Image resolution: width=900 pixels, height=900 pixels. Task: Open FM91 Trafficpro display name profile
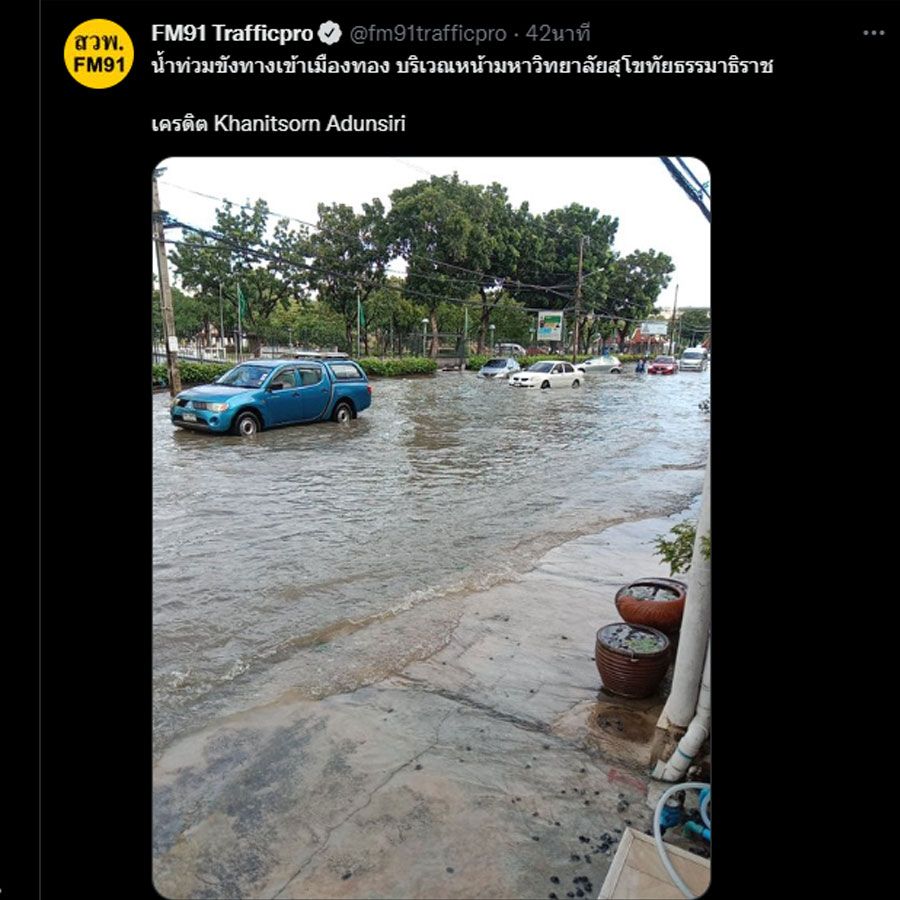(231, 33)
